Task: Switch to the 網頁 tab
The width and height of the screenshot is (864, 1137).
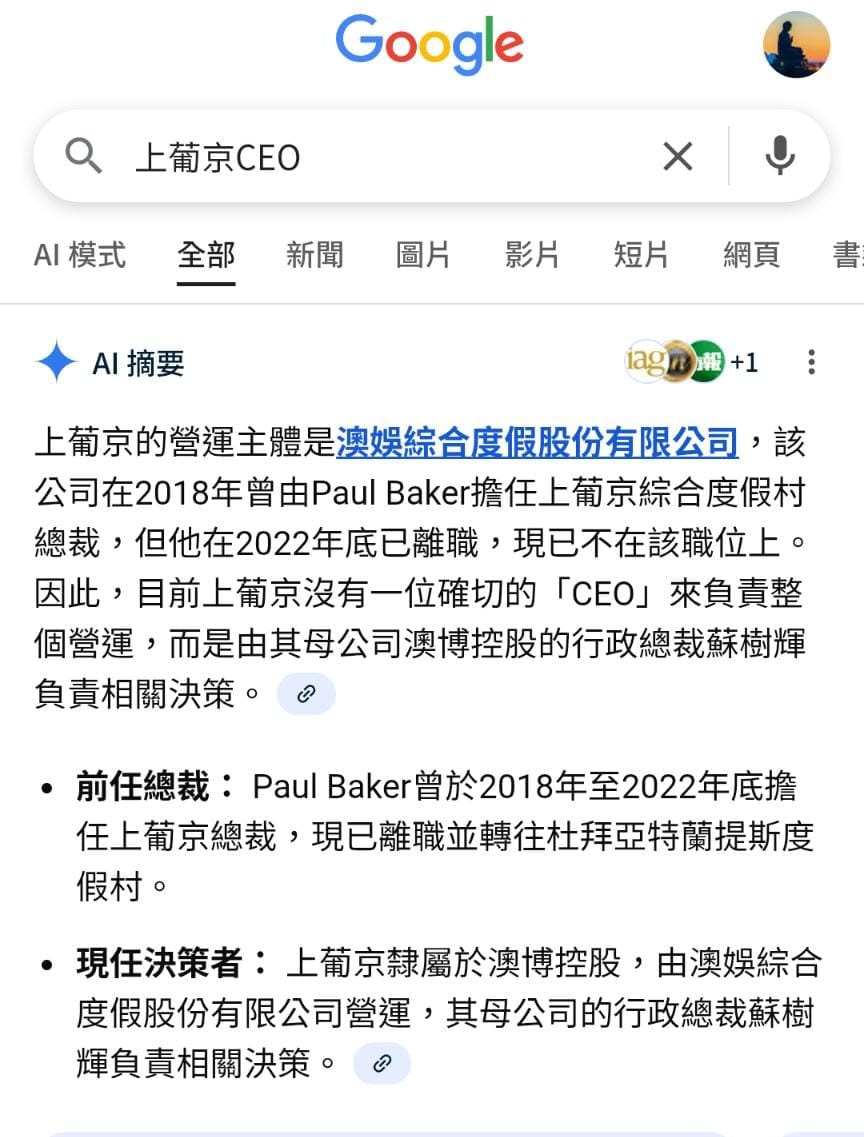Action: [x=751, y=255]
